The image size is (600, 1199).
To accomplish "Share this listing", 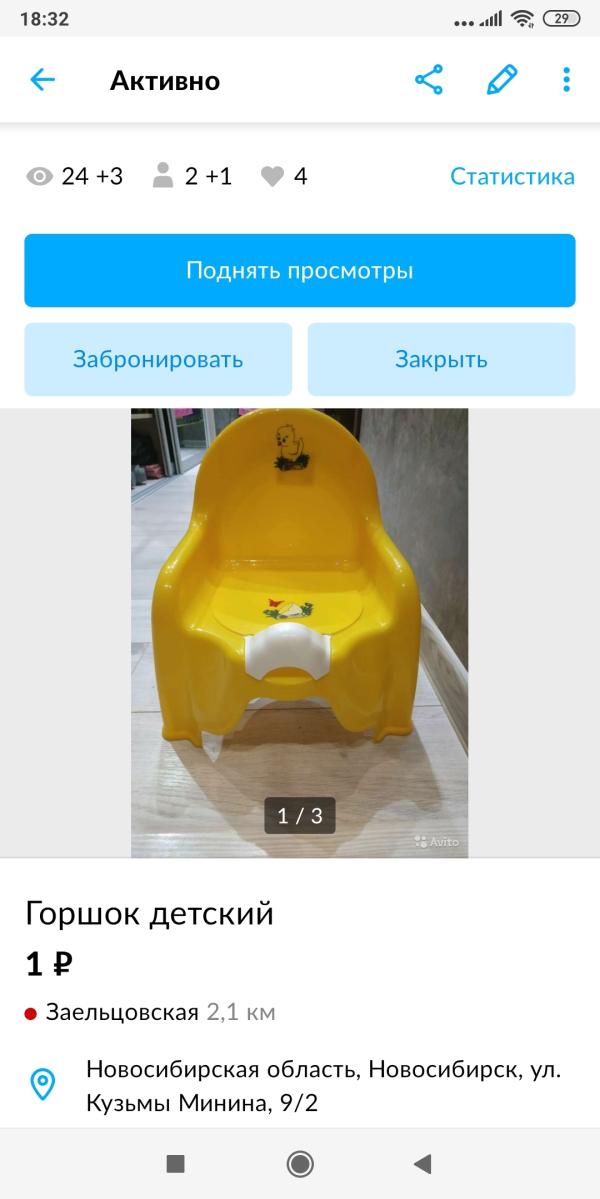I will pos(429,80).
